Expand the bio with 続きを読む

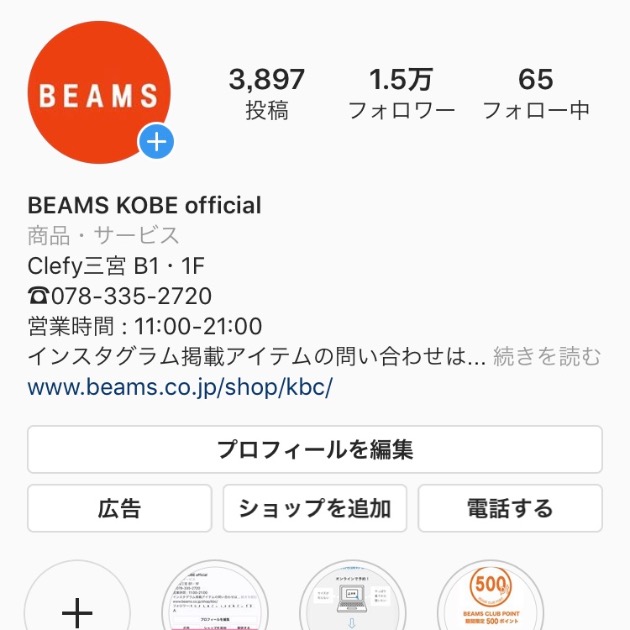[546, 356]
